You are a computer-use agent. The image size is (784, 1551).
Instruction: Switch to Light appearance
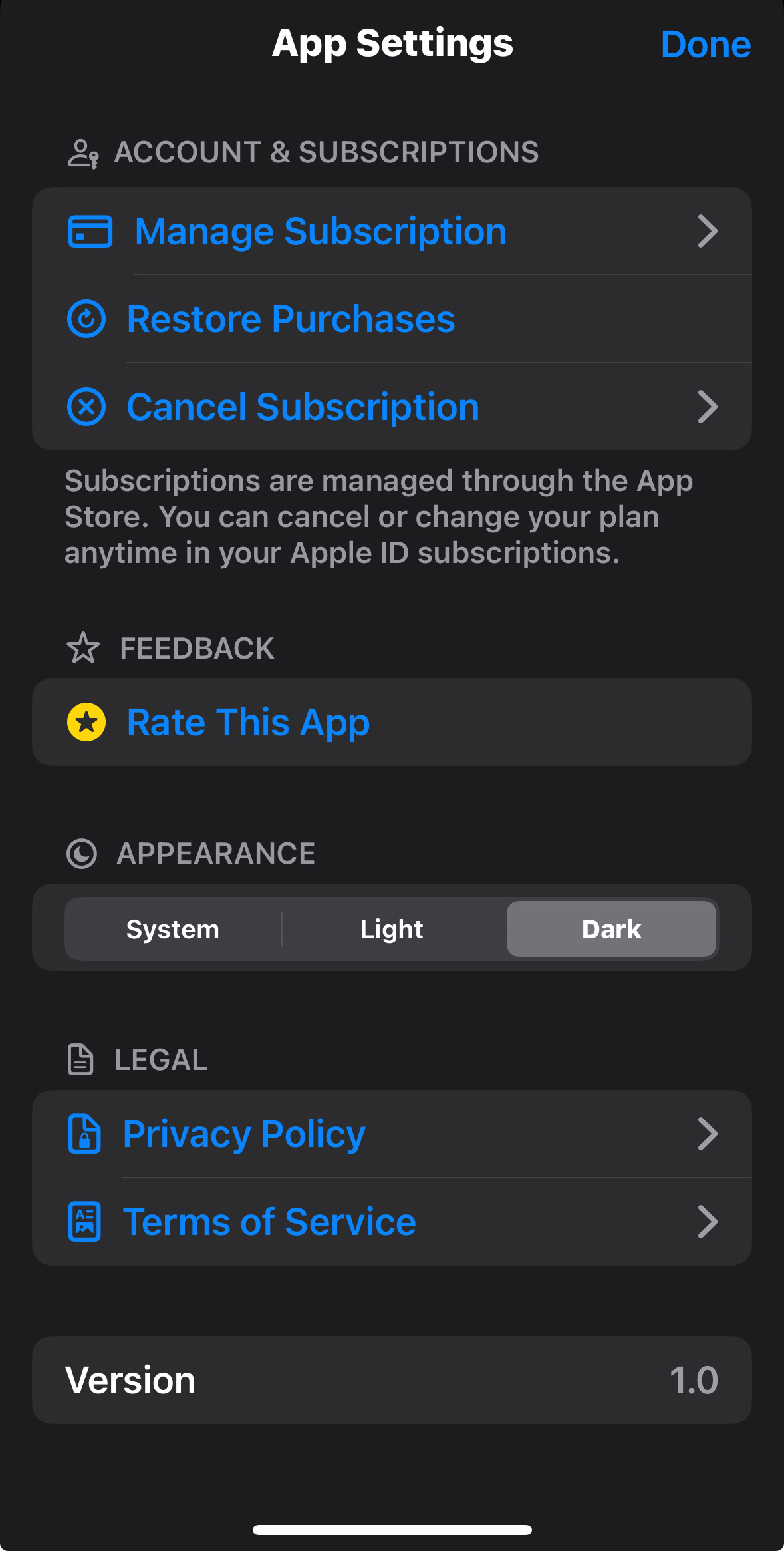click(x=392, y=929)
